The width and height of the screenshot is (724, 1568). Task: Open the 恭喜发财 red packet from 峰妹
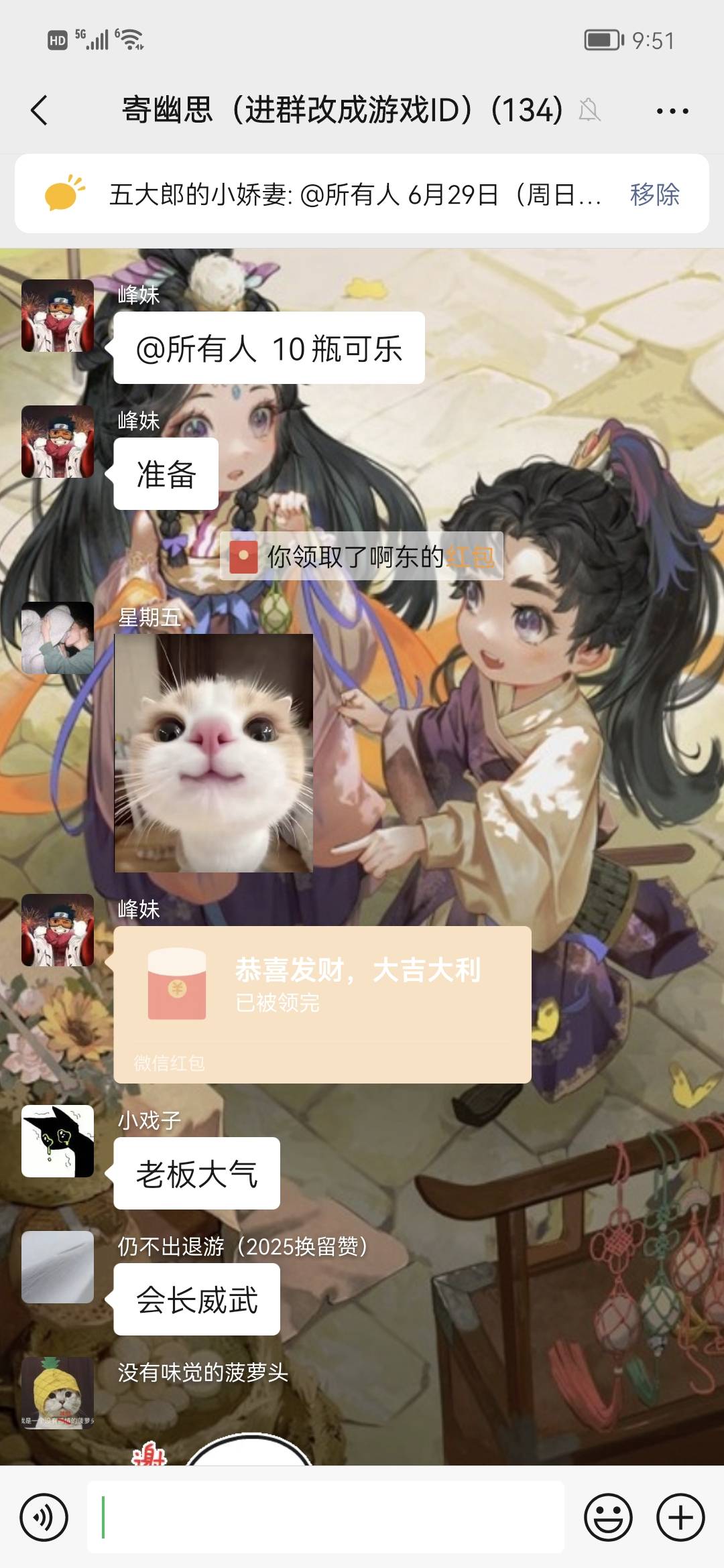click(322, 1004)
